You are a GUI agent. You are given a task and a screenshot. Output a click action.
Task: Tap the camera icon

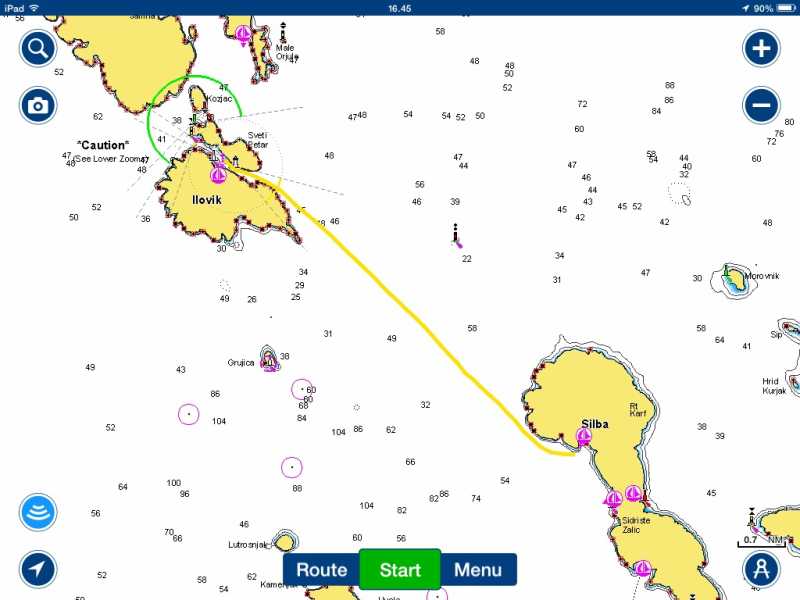click(38, 105)
